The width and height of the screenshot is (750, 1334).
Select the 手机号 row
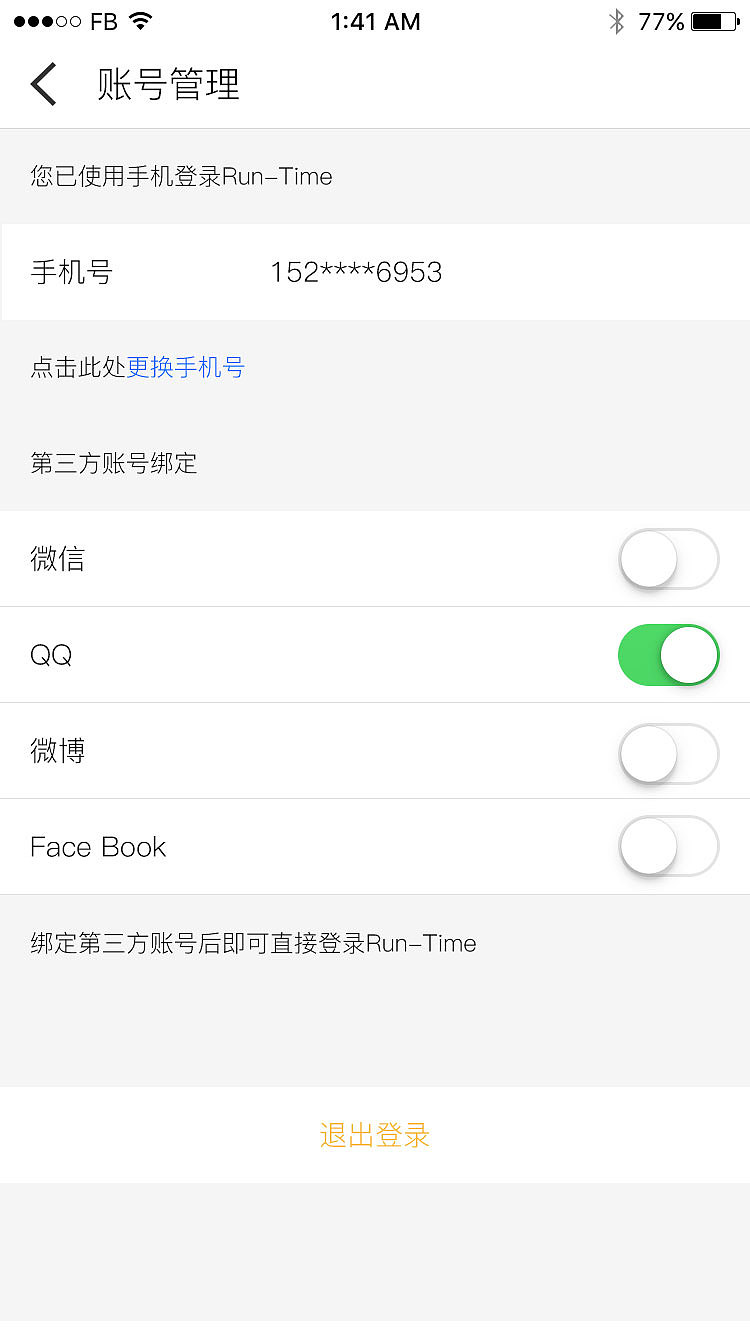tap(71, 271)
